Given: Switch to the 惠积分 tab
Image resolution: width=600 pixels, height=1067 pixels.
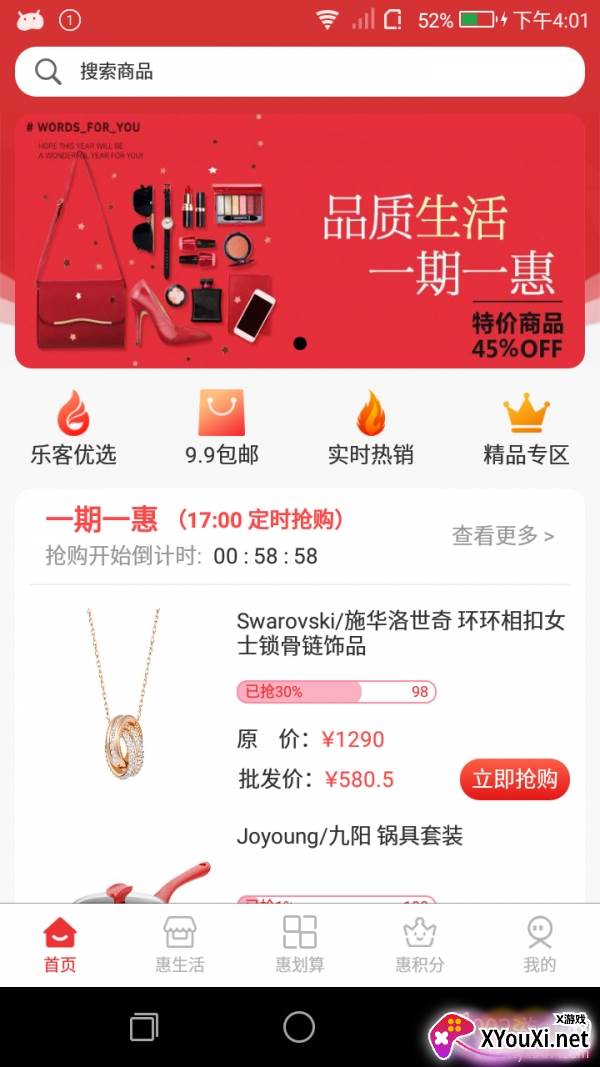Looking at the screenshot, I should click(420, 945).
